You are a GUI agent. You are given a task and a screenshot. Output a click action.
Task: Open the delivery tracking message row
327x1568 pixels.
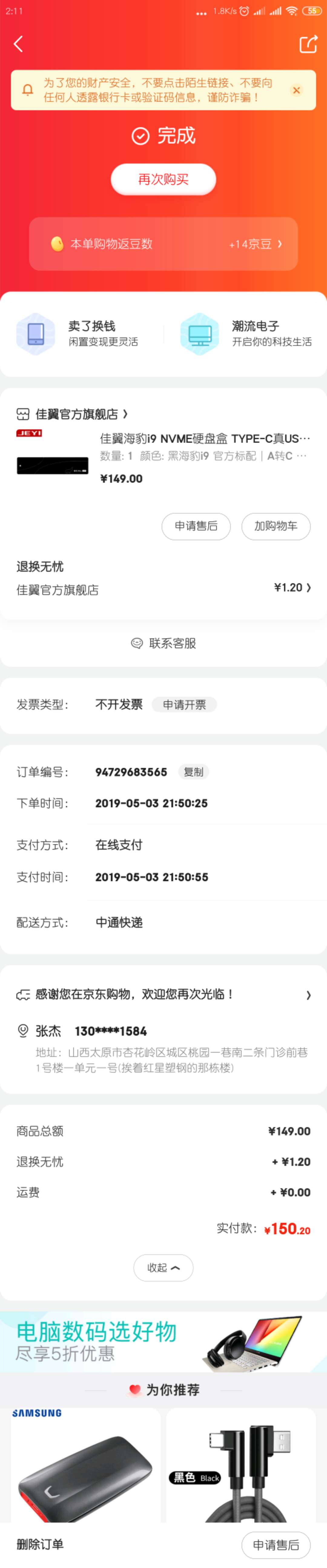[163, 994]
